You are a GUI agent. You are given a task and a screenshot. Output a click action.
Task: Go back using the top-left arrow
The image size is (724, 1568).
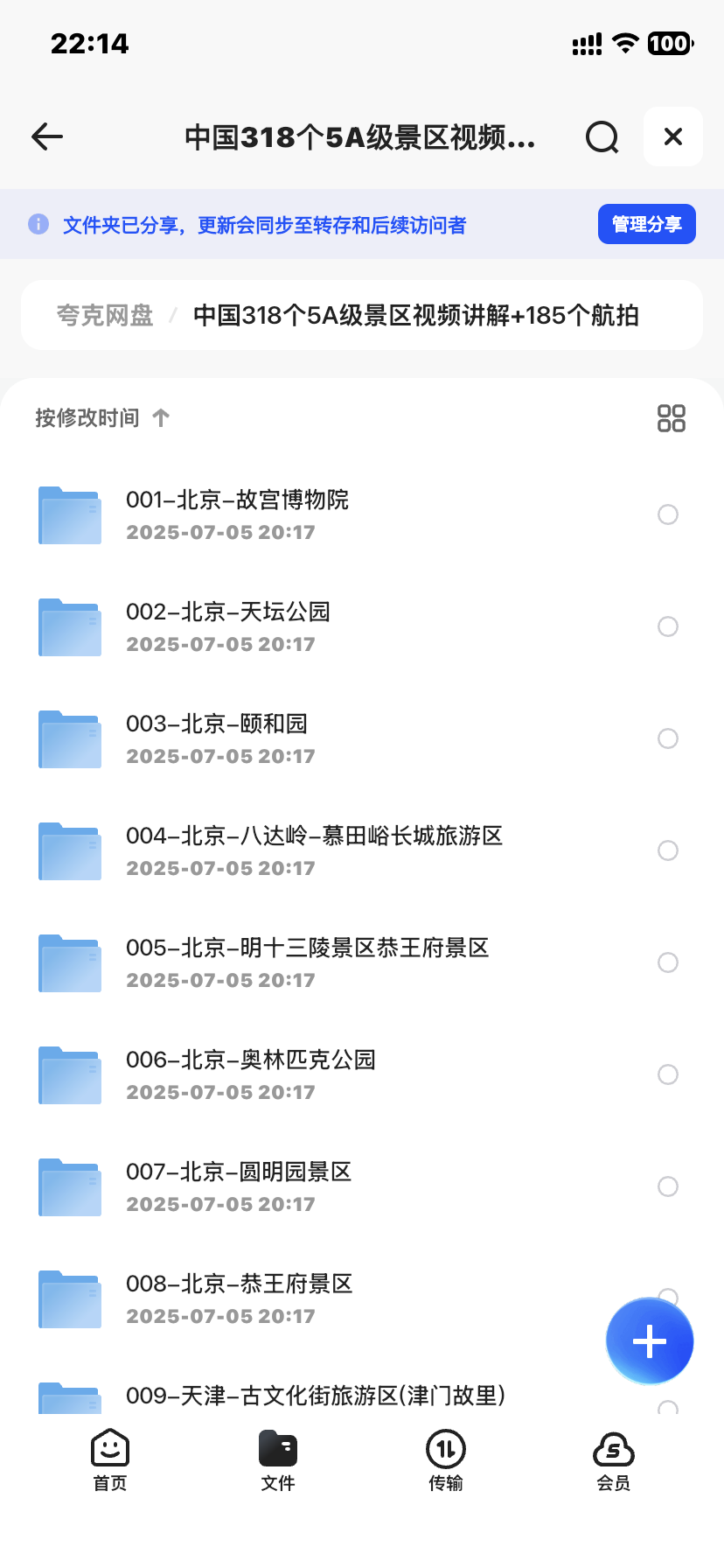(47, 136)
